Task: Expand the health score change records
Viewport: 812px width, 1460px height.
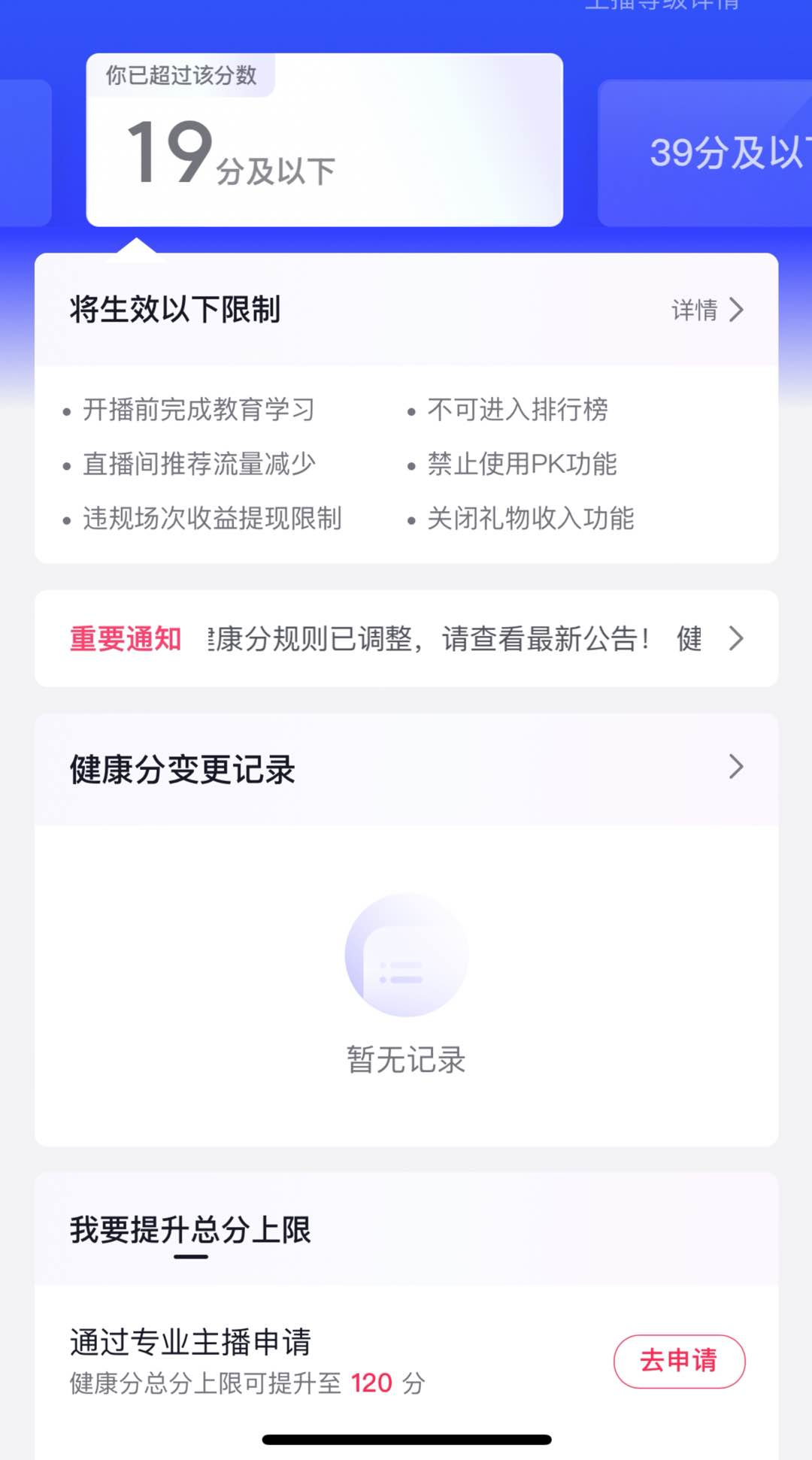Action: pos(182,768)
